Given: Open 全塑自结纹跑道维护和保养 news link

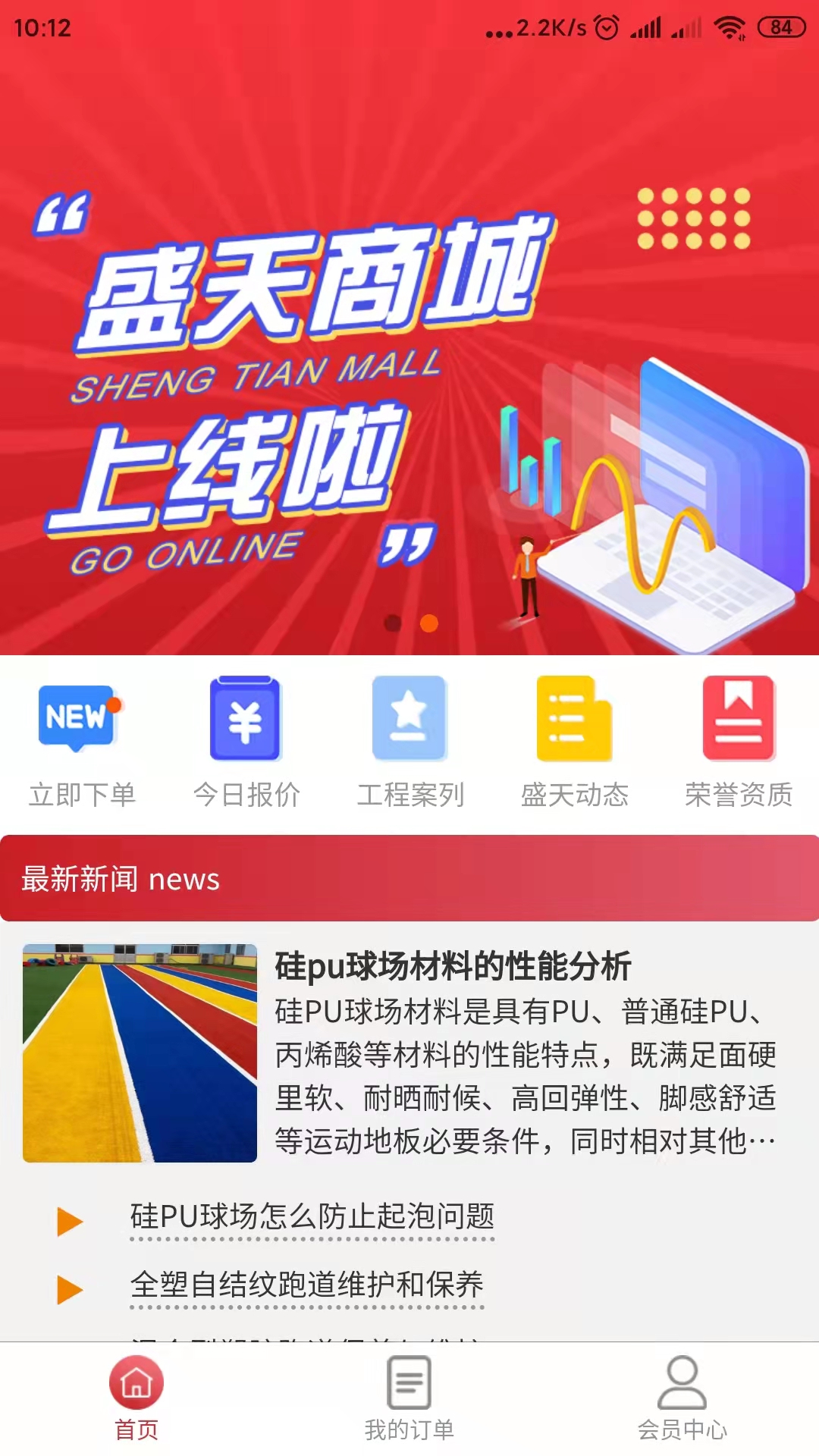Looking at the screenshot, I should (x=306, y=1285).
